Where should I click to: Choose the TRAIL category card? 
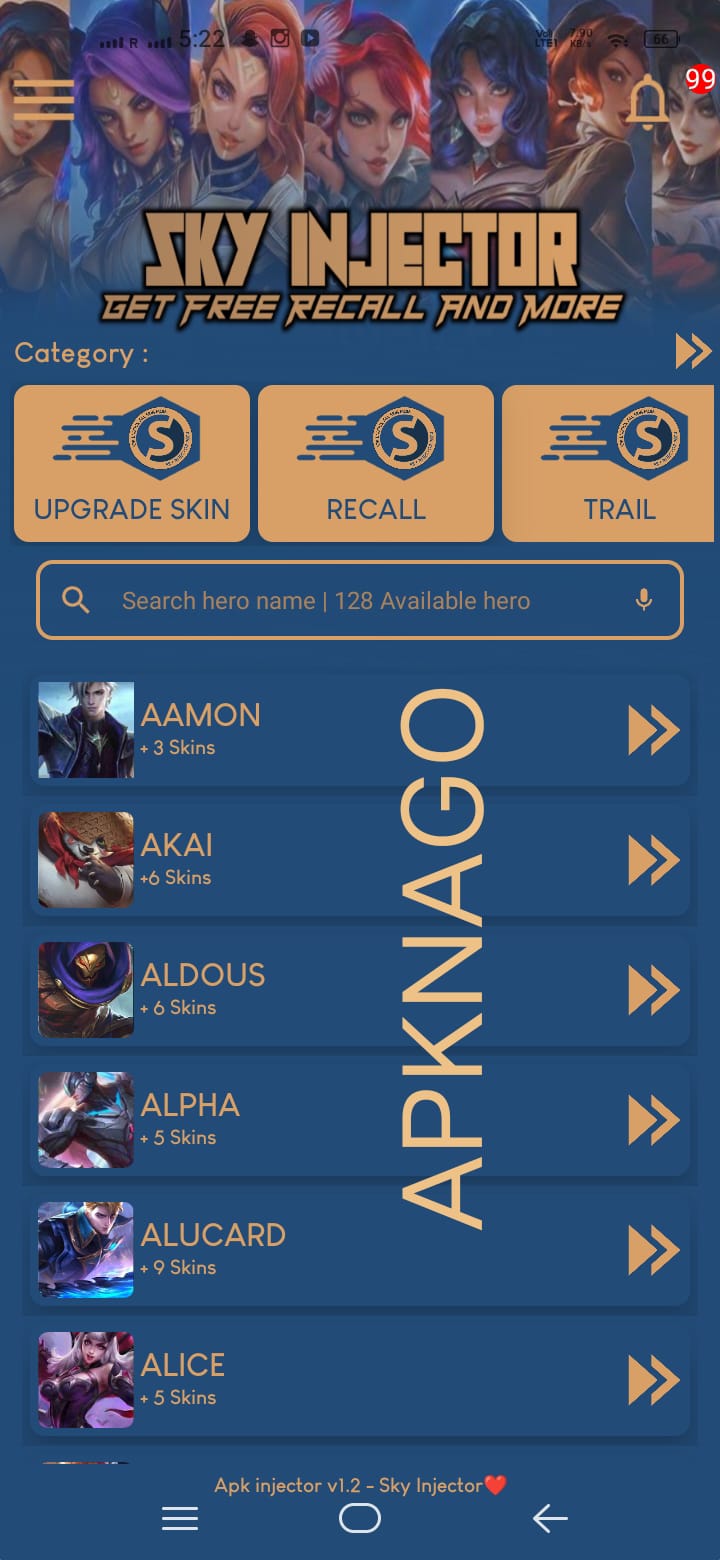[x=610, y=463]
